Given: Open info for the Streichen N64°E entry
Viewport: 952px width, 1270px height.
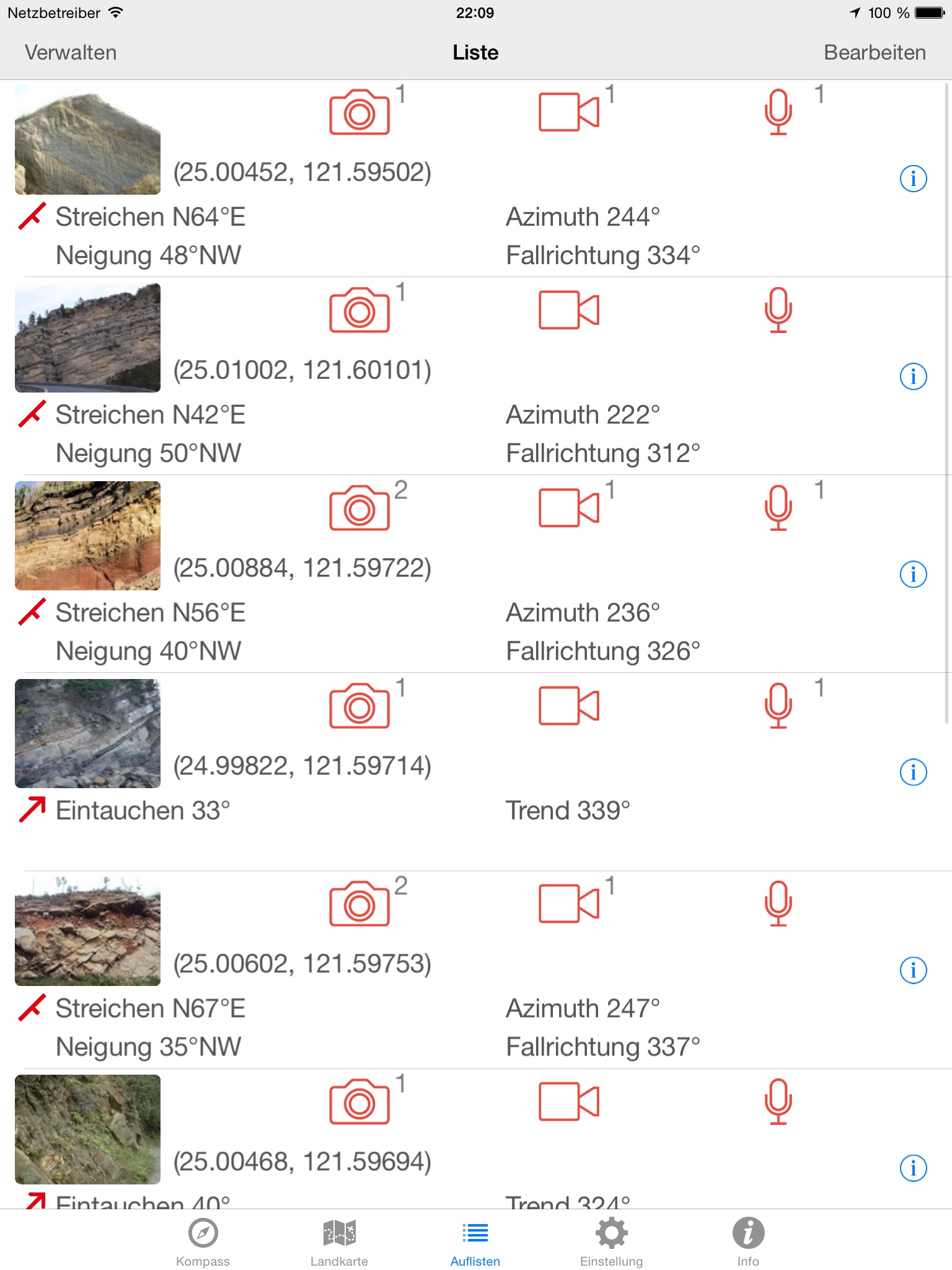Looking at the screenshot, I should tap(912, 179).
